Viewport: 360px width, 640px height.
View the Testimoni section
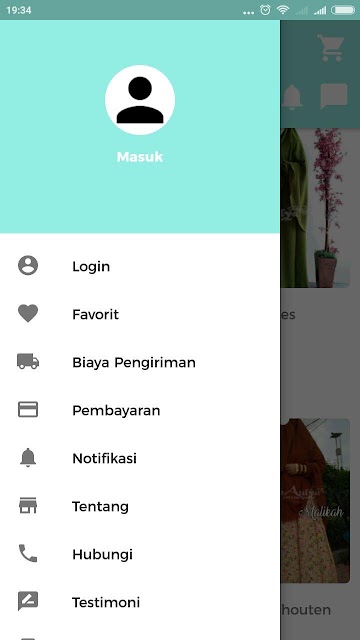coord(140,602)
